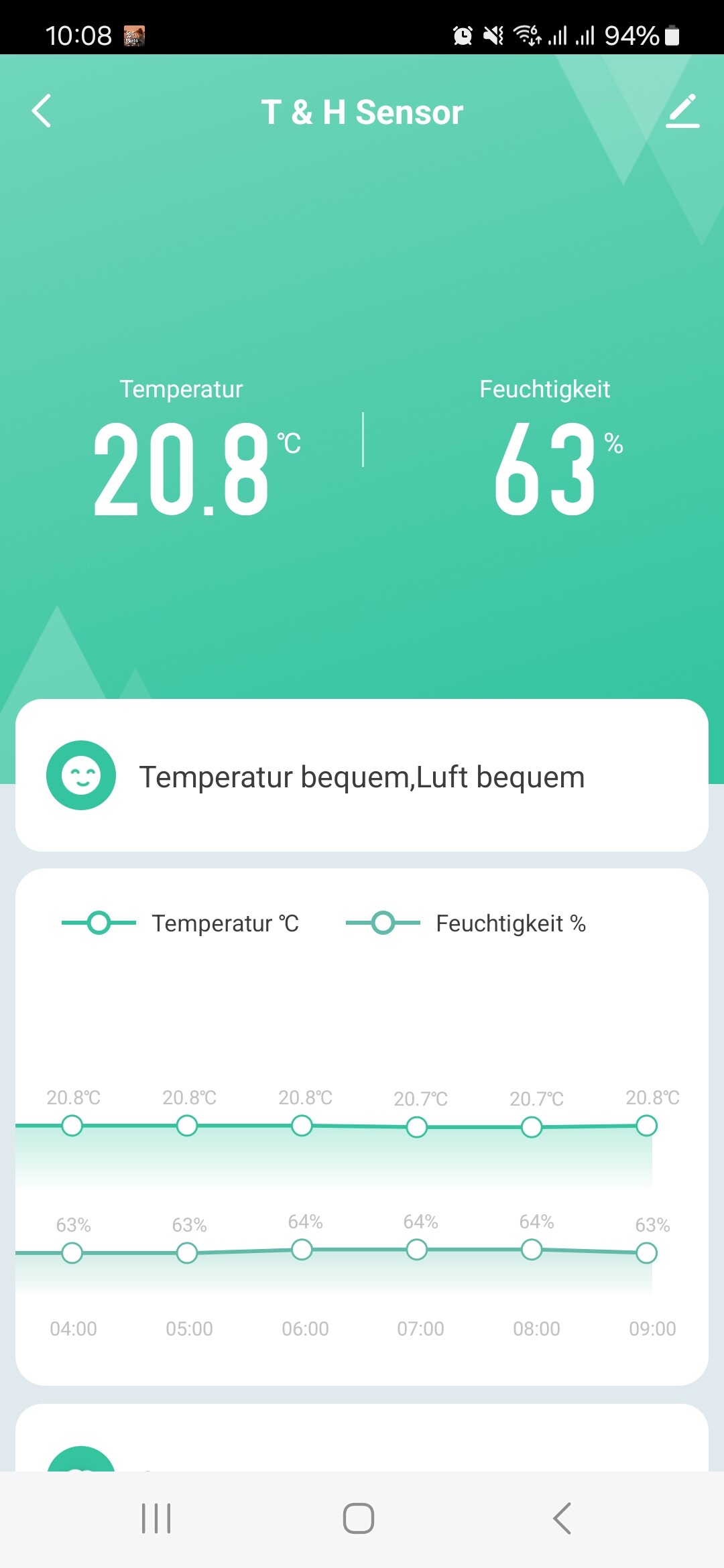
Task: Open recent apps from the navigation bar
Action: click(x=156, y=1518)
